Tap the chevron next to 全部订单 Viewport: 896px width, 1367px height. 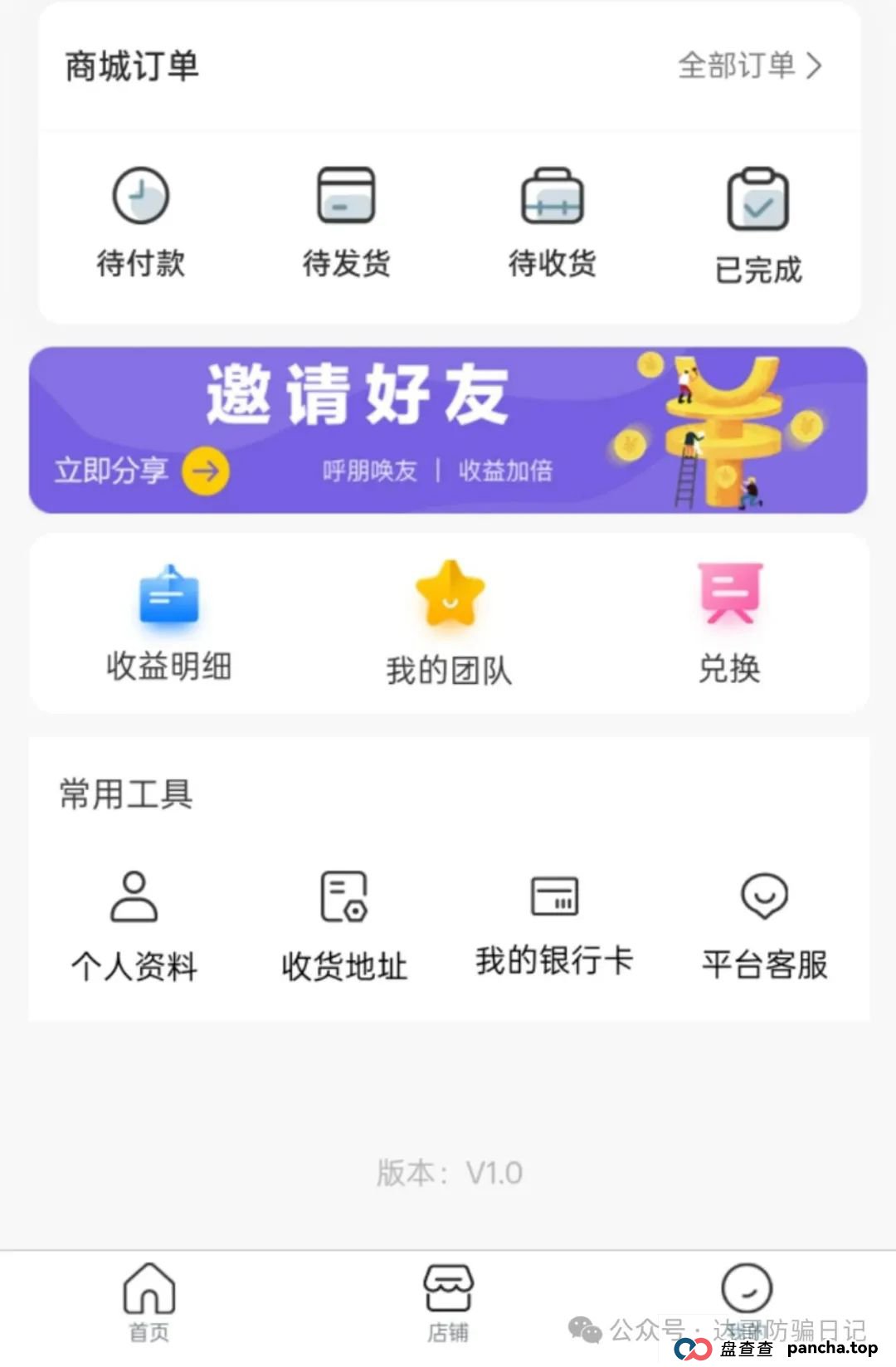pyautogui.click(x=814, y=68)
